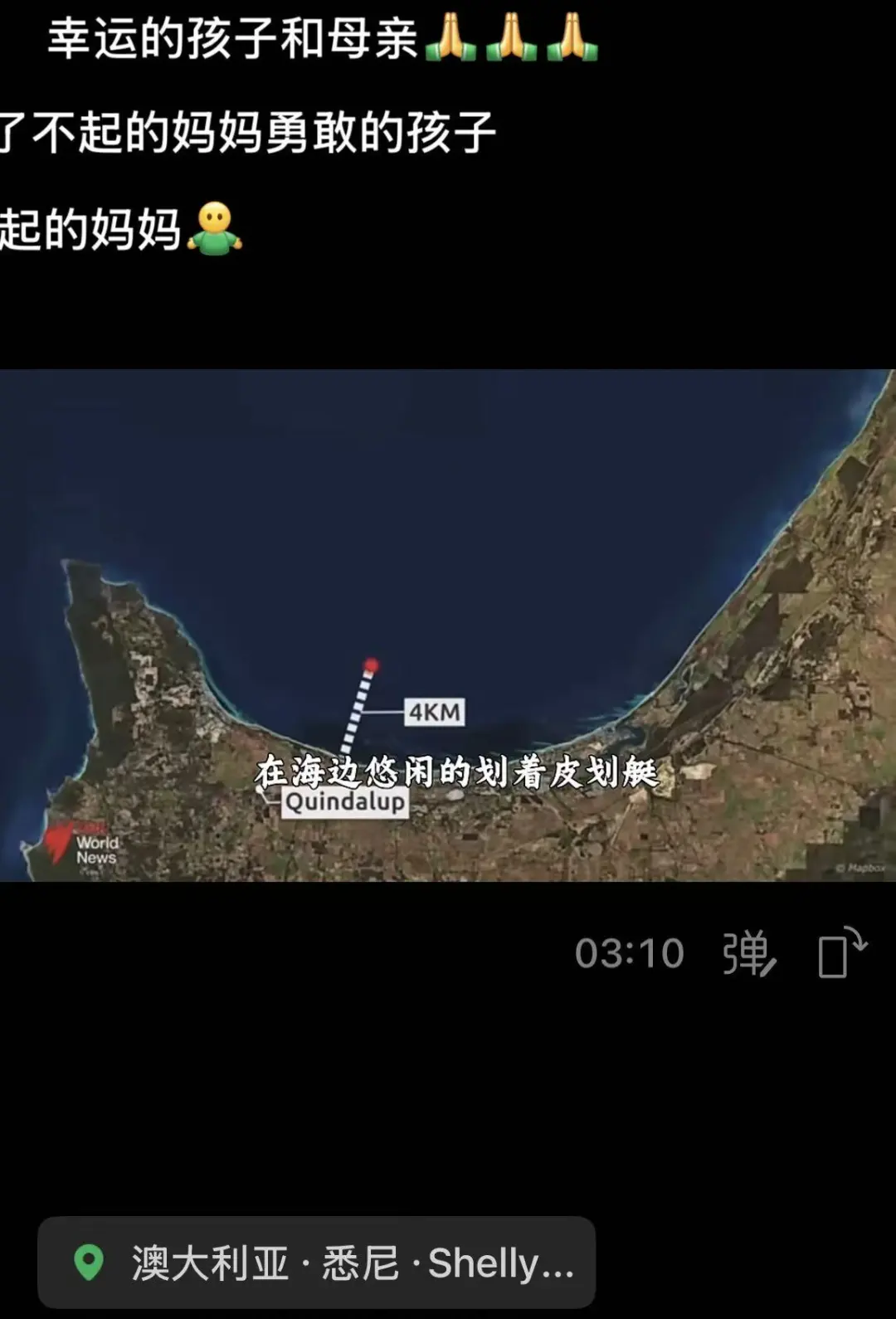Open the 澳大利亚·悉尼·Shelly location tag

[317, 1263]
